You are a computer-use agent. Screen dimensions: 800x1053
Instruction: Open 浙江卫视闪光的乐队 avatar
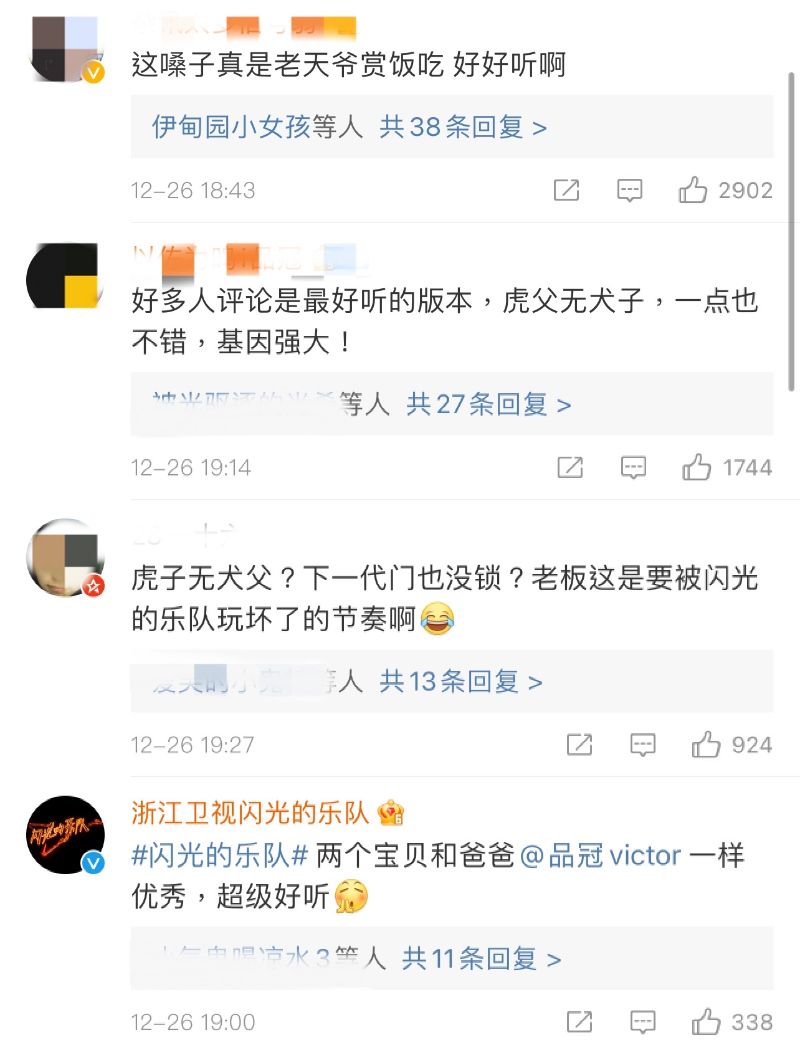(x=65, y=833)
